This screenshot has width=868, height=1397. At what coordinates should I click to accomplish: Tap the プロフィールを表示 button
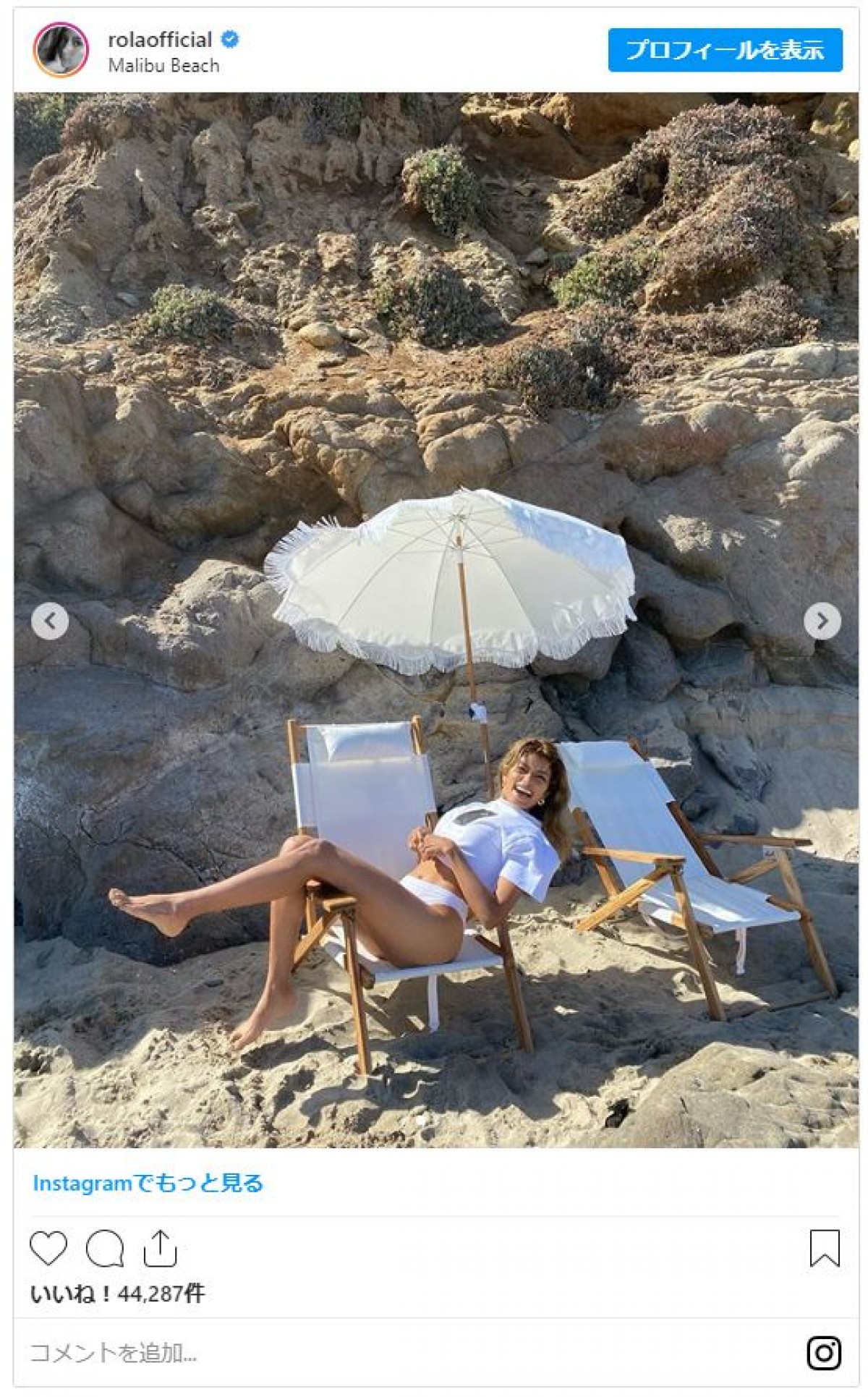pos(725,50)
